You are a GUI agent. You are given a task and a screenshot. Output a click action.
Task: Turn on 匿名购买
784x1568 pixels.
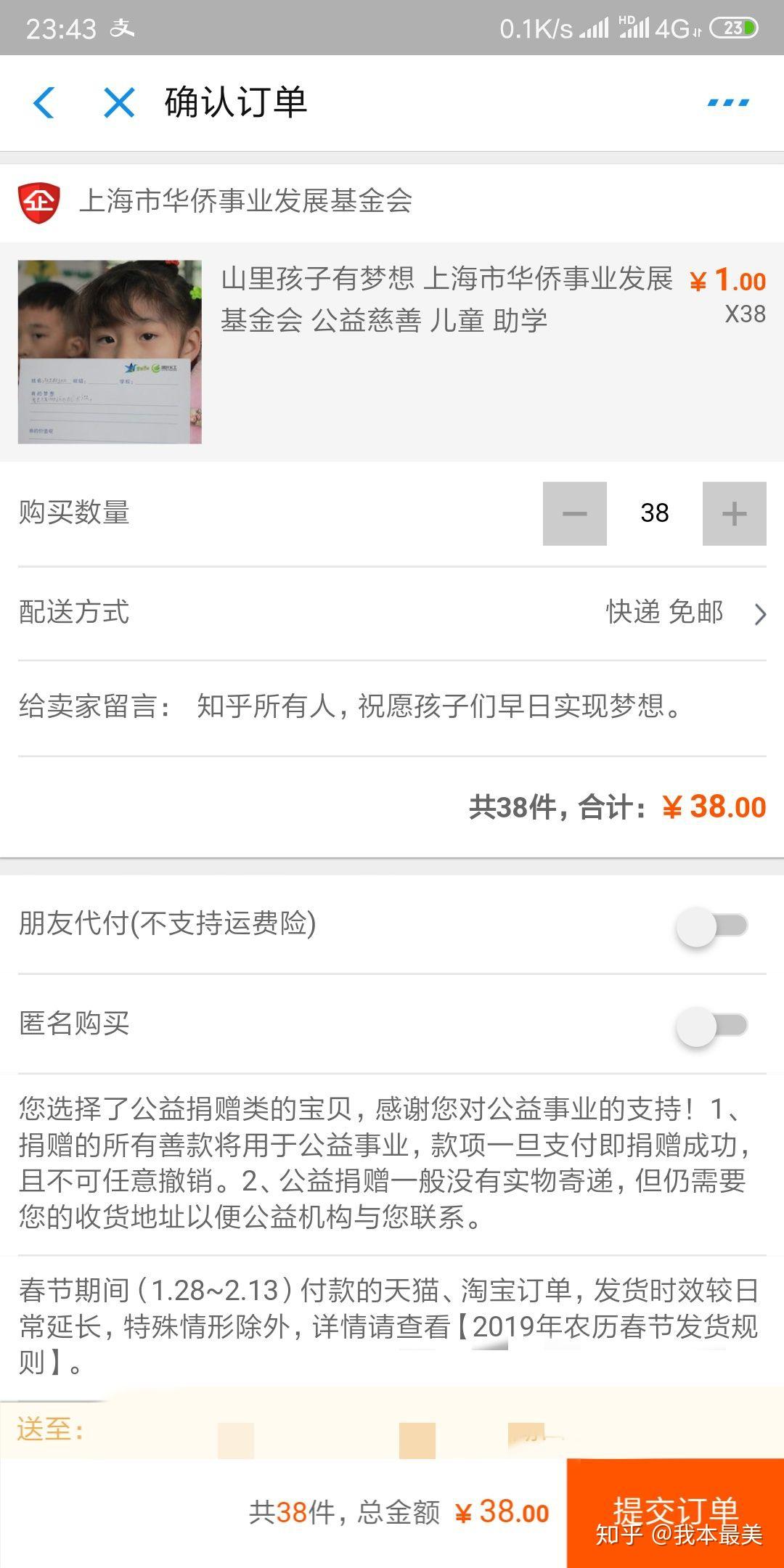click(x=711, y=1025)
